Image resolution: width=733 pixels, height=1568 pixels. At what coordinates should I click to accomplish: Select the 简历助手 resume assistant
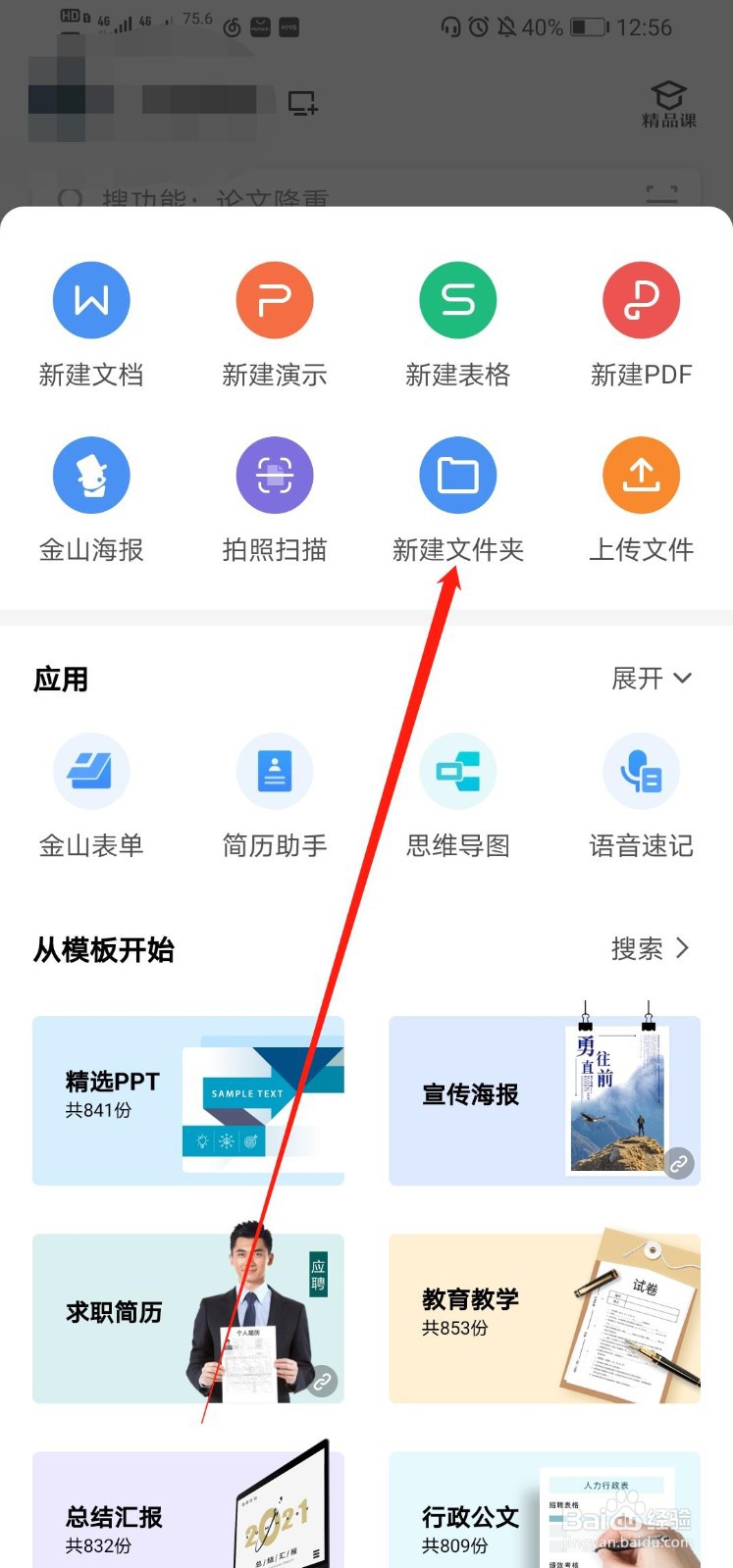point(274,771)
